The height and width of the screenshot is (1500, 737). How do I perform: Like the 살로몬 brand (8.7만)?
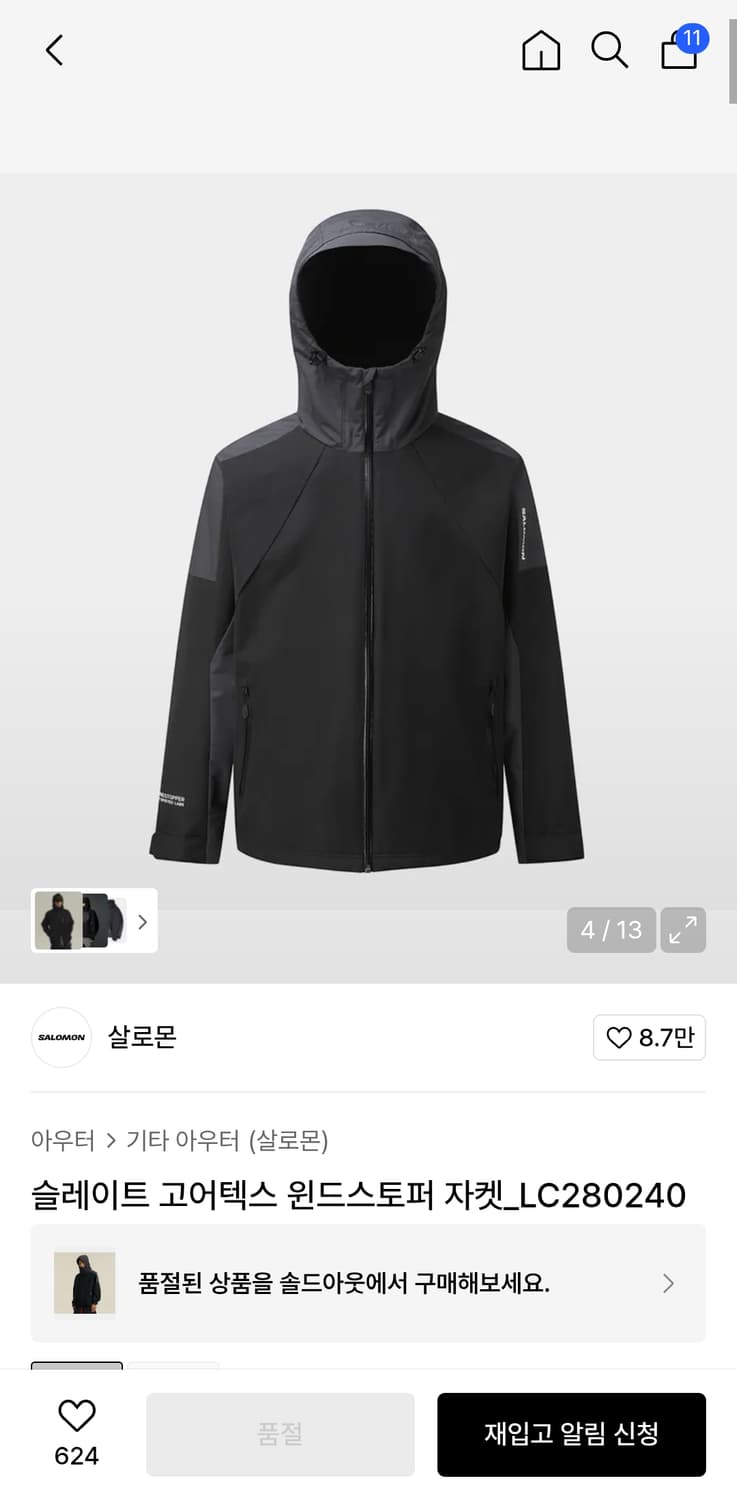[649, 1038]
